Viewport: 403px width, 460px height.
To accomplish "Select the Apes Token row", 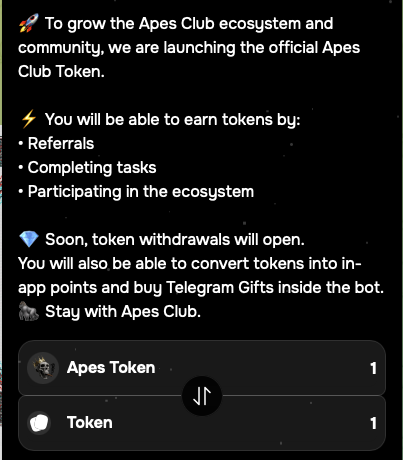I will 202,368.
